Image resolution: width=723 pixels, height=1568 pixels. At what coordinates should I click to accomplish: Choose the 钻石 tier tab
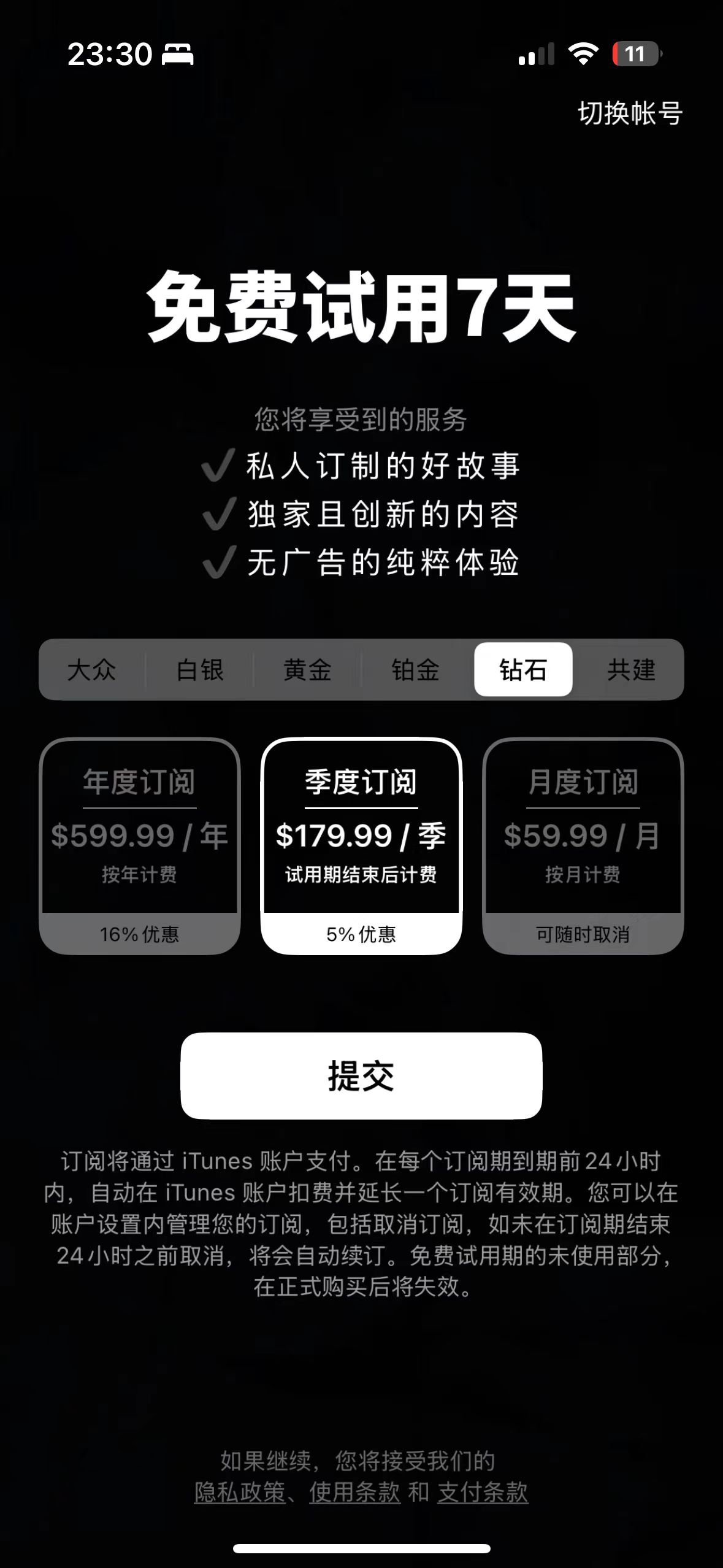[523, 669]
